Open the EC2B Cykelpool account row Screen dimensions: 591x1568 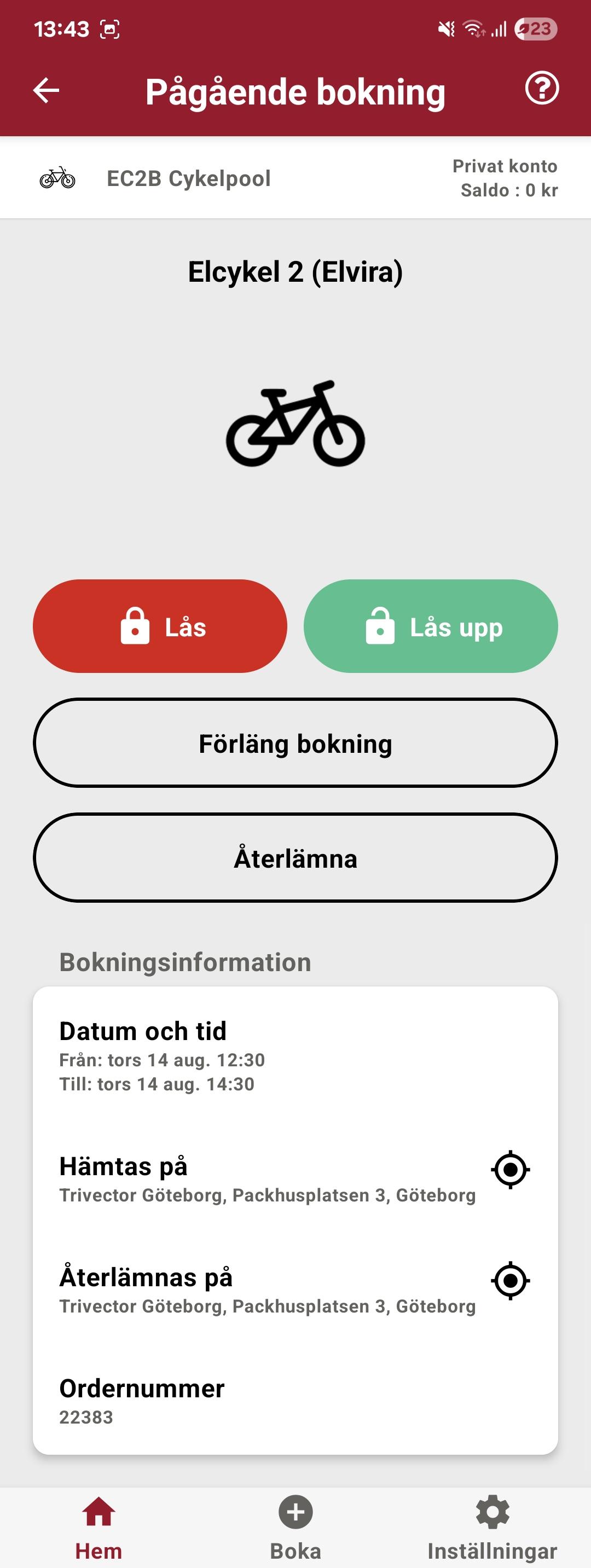point(295,178)
